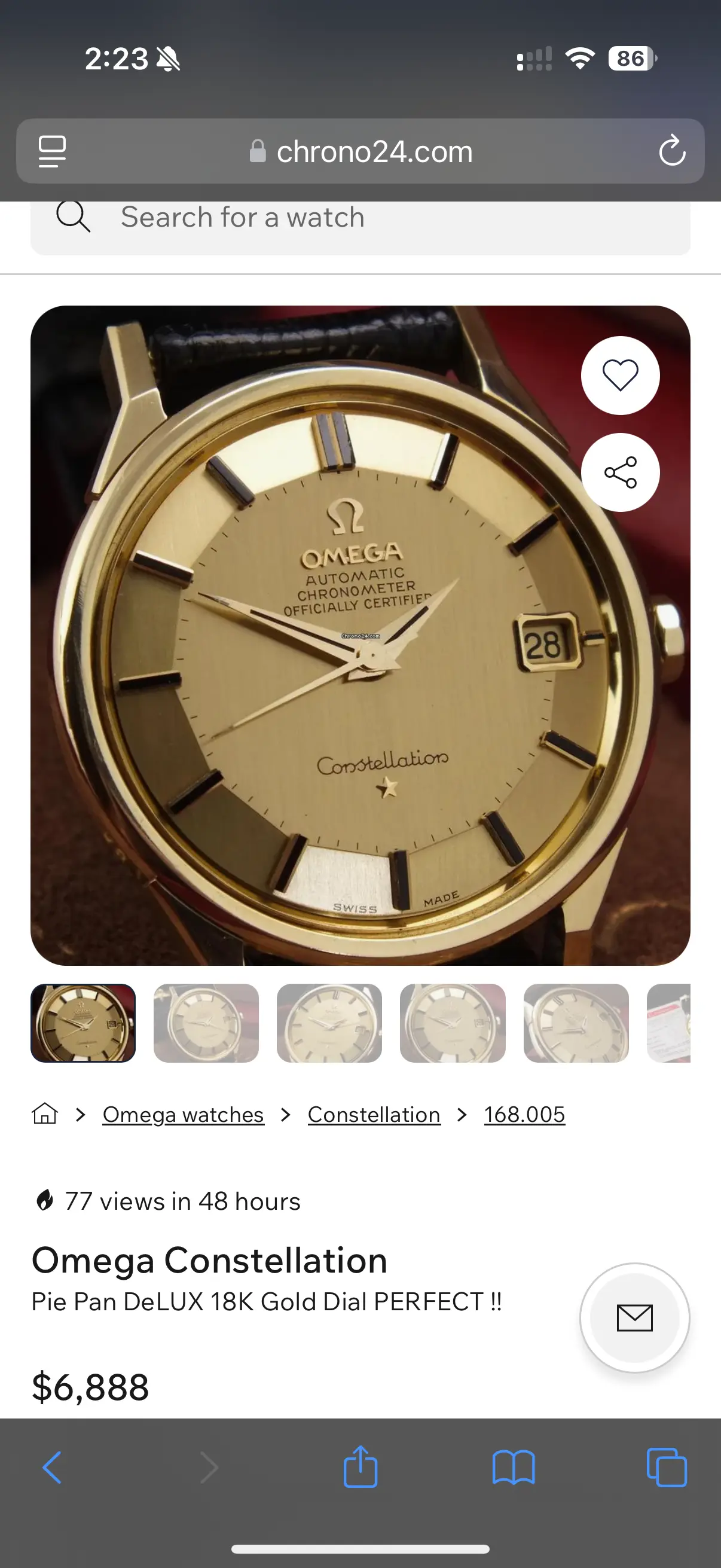
Task: Share this Omega Constellation listing
Action: [620, 472]
